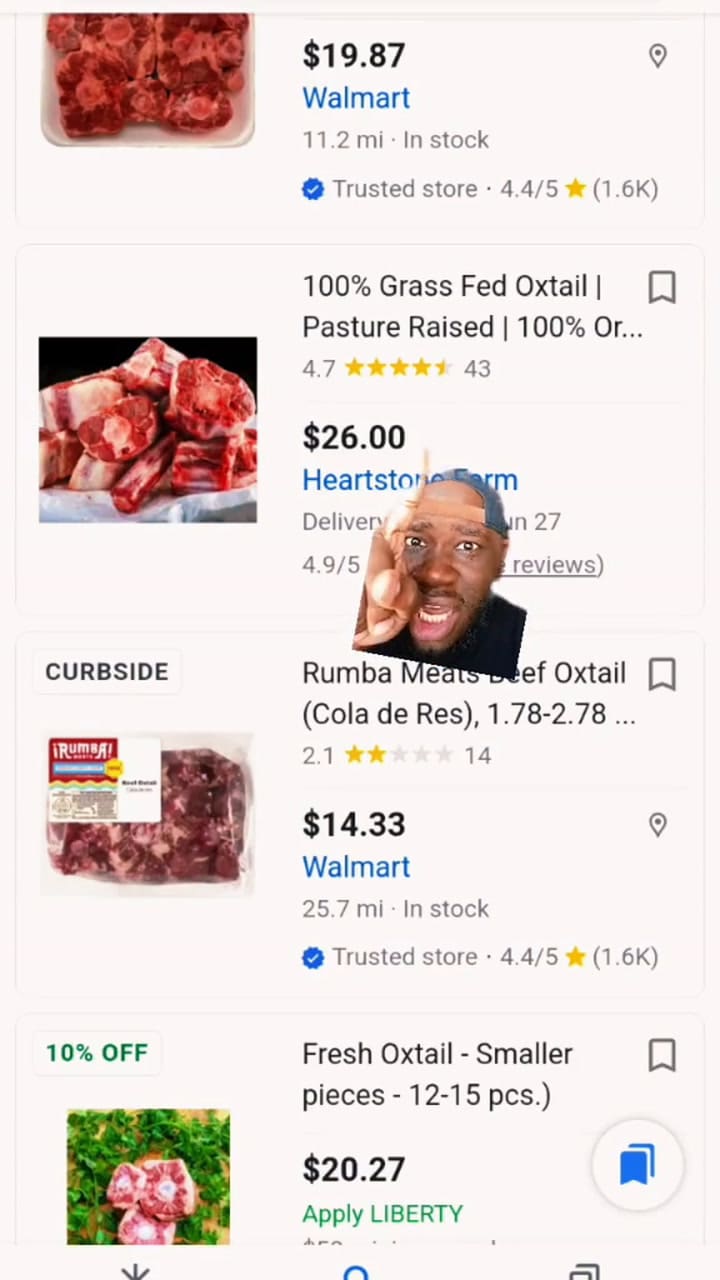Open the Fresh Oxtail Smaller pieces product image

pos(148,1175)
